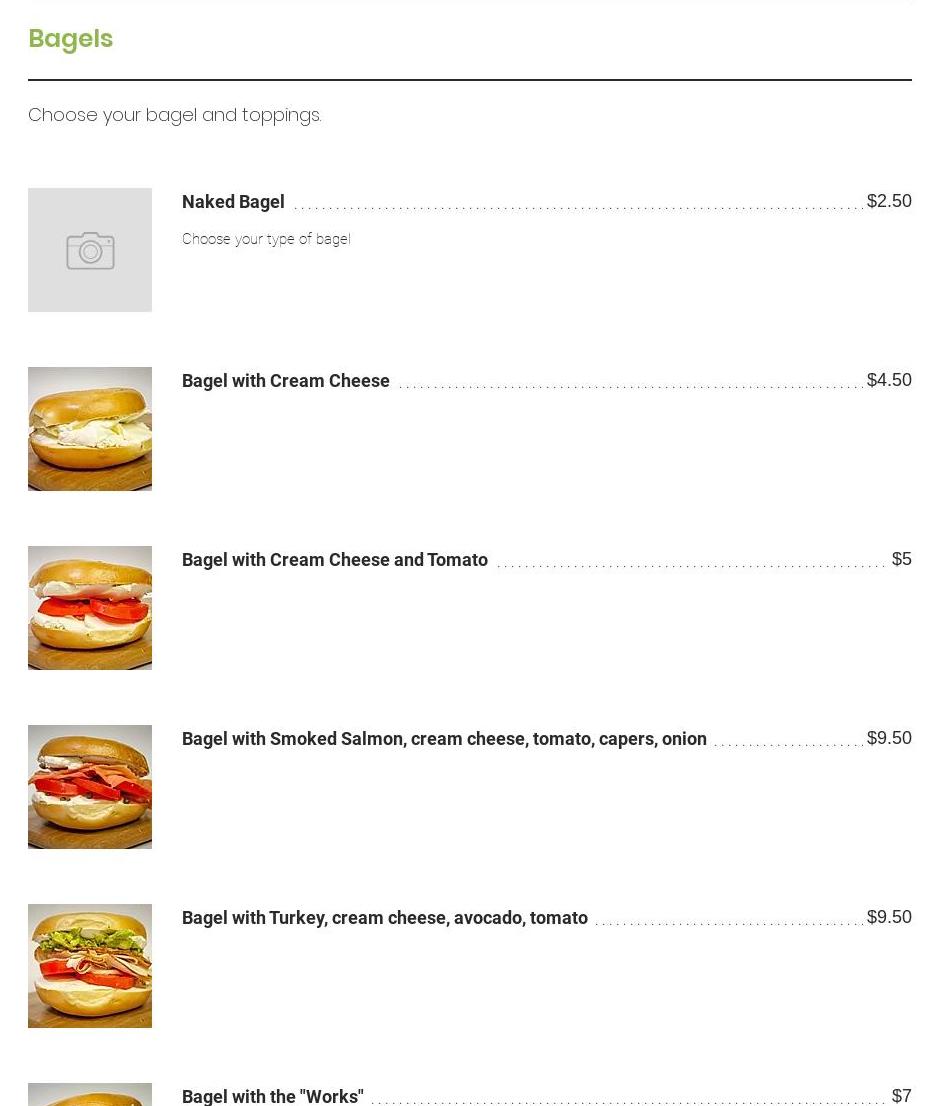
Task: Choose Bagel with Cream Cheese and Tomato
Action: point(334,560)
